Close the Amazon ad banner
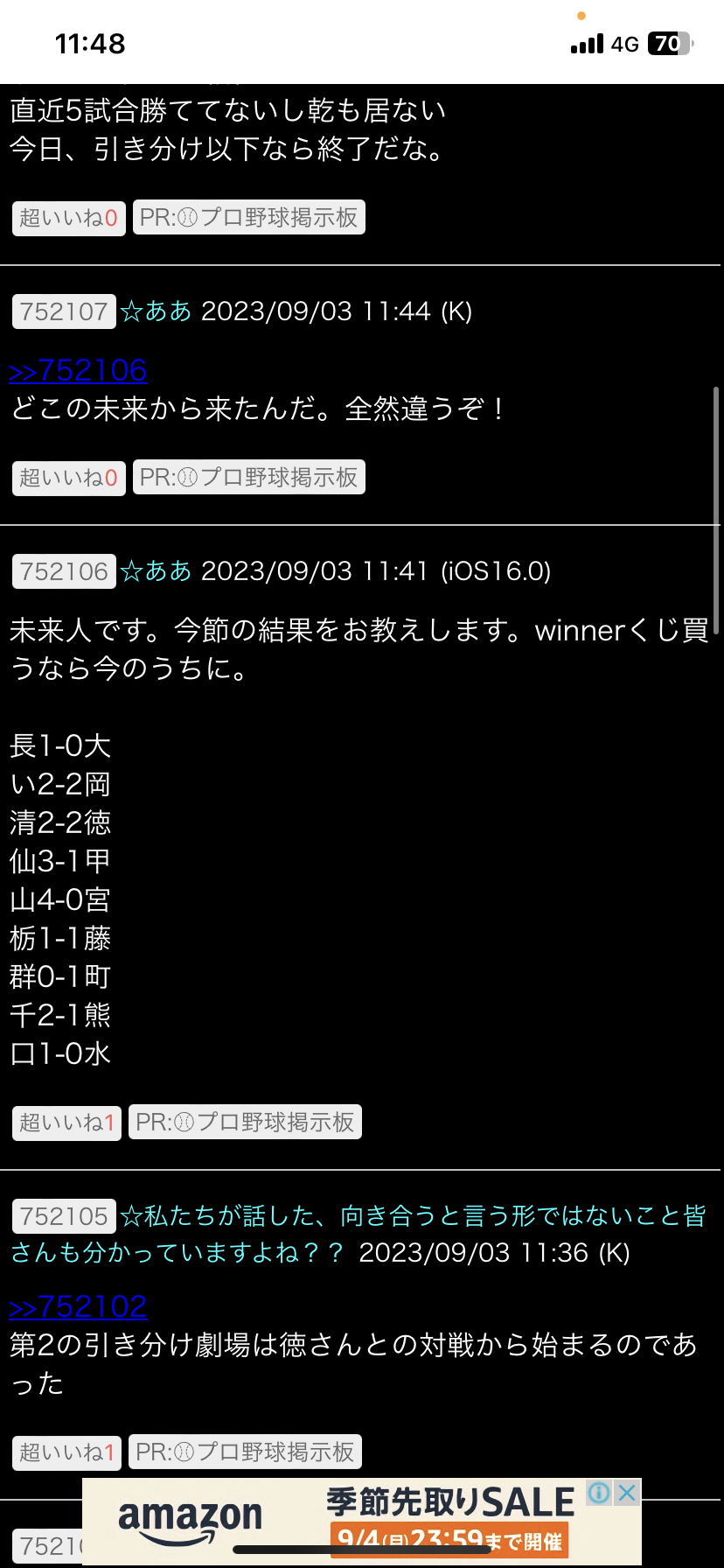This screenshot has width=724, height=1568. (627, 1493)
